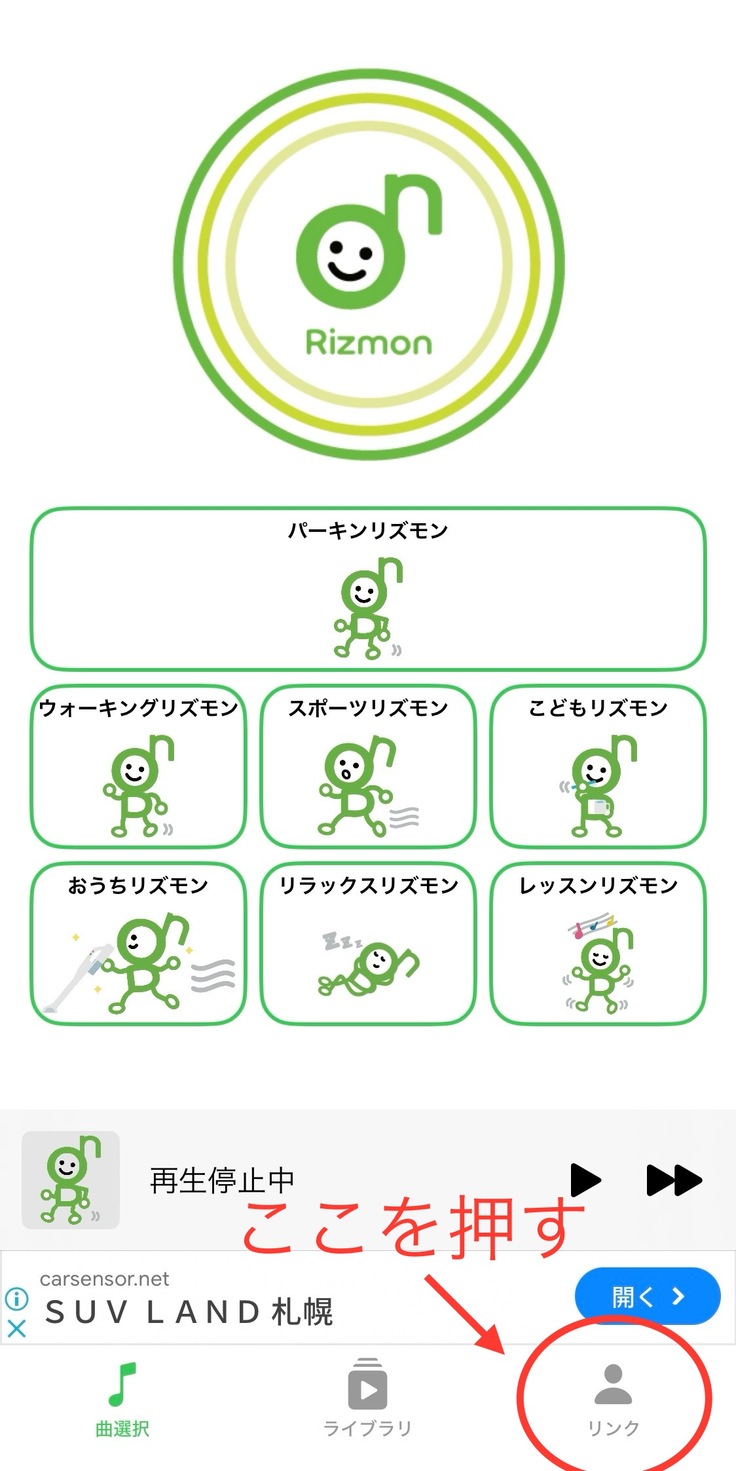
Task: Skip forward with the fast-forward button
Action: click(x=674, y=1180)
